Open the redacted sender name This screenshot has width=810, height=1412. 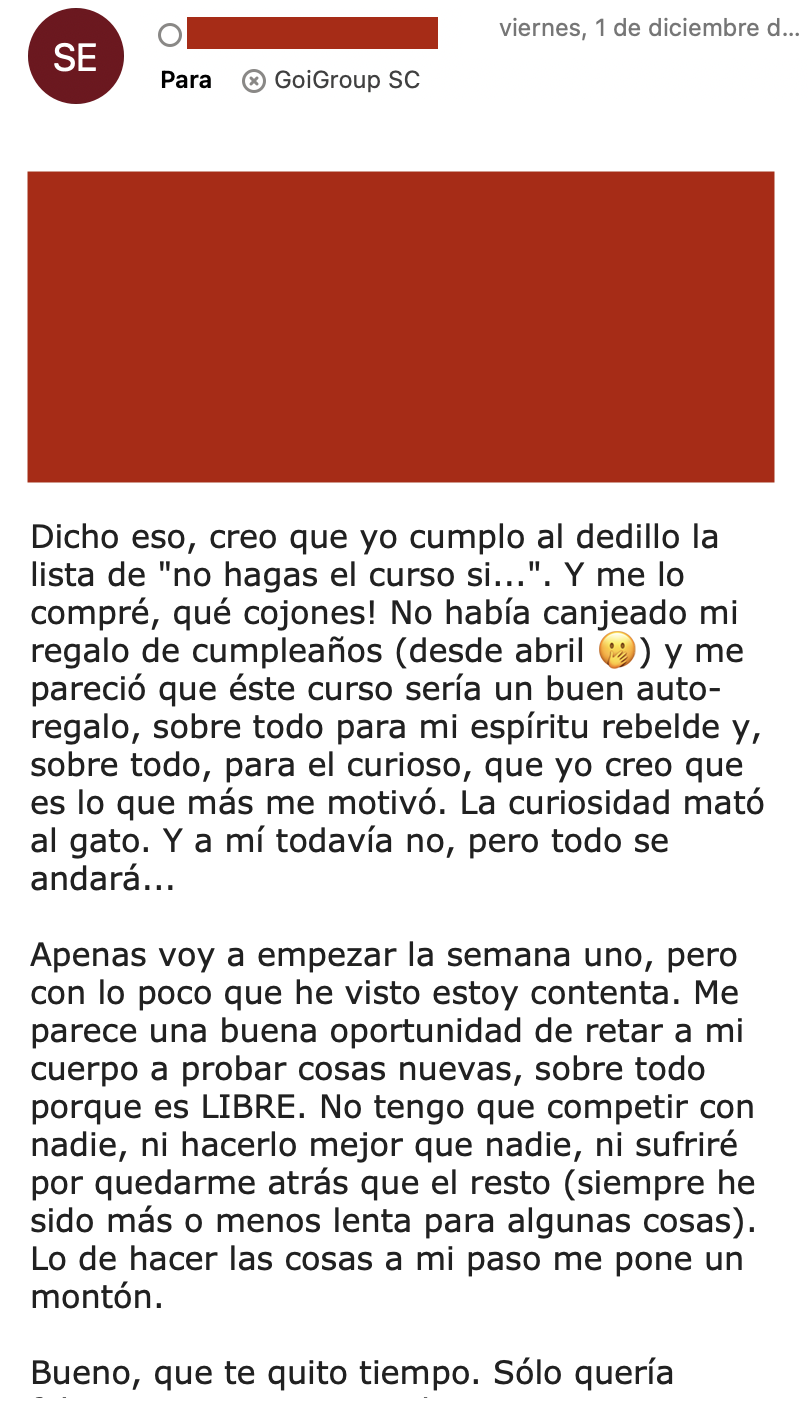[x=312, y=33]
